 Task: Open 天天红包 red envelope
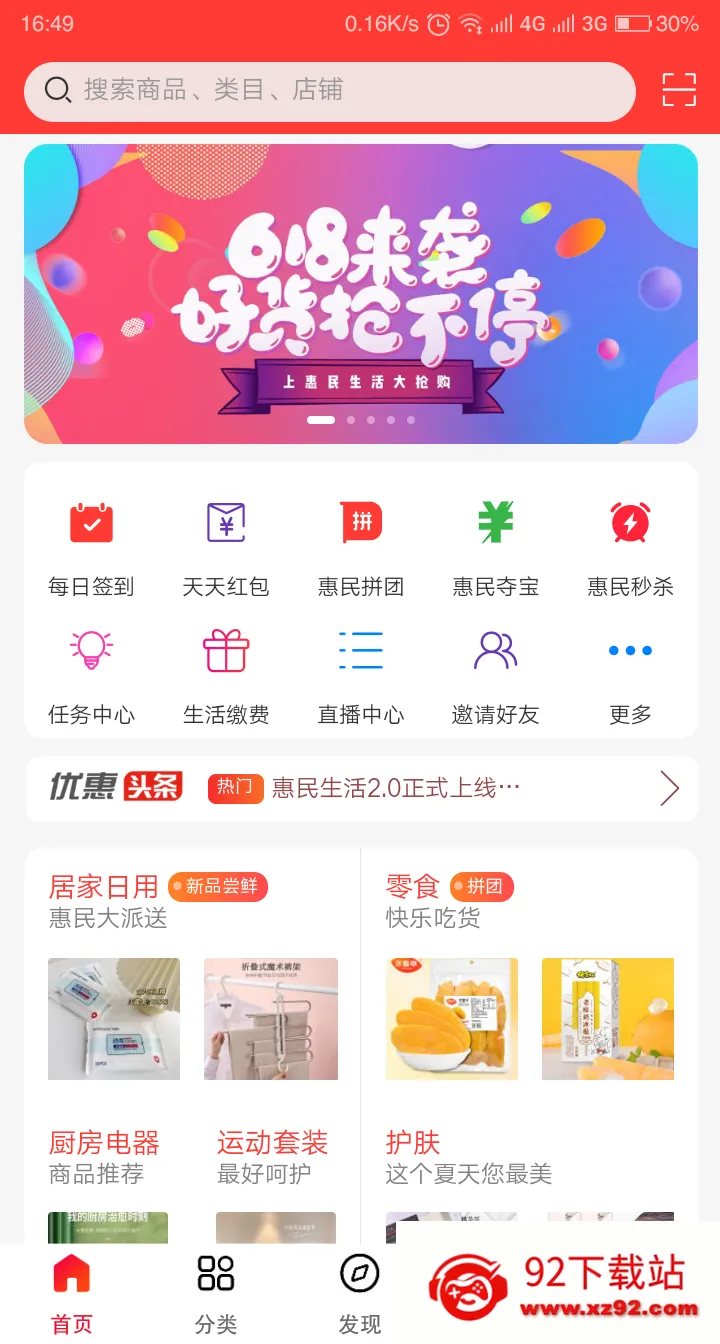(226, 546)
